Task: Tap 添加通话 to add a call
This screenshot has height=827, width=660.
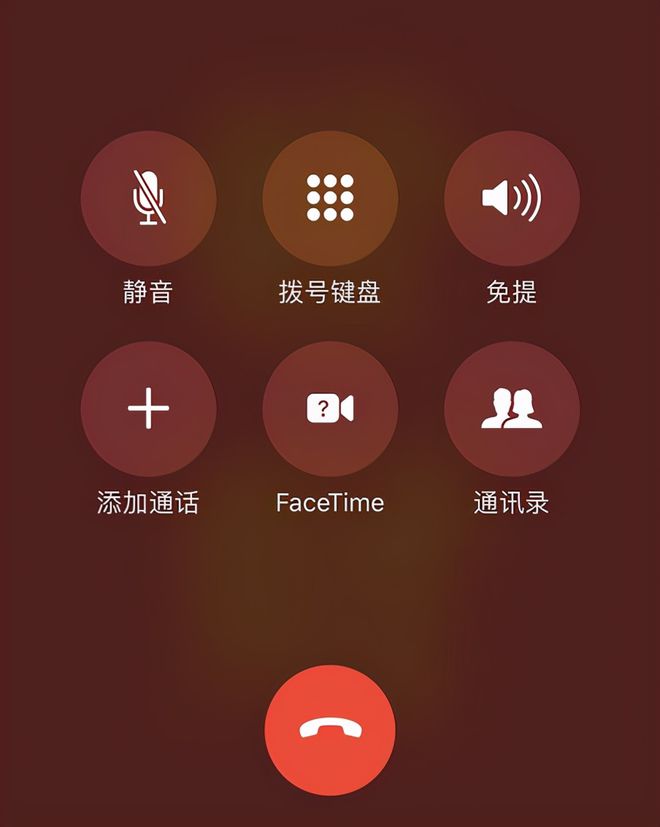Action: point(148,409)
